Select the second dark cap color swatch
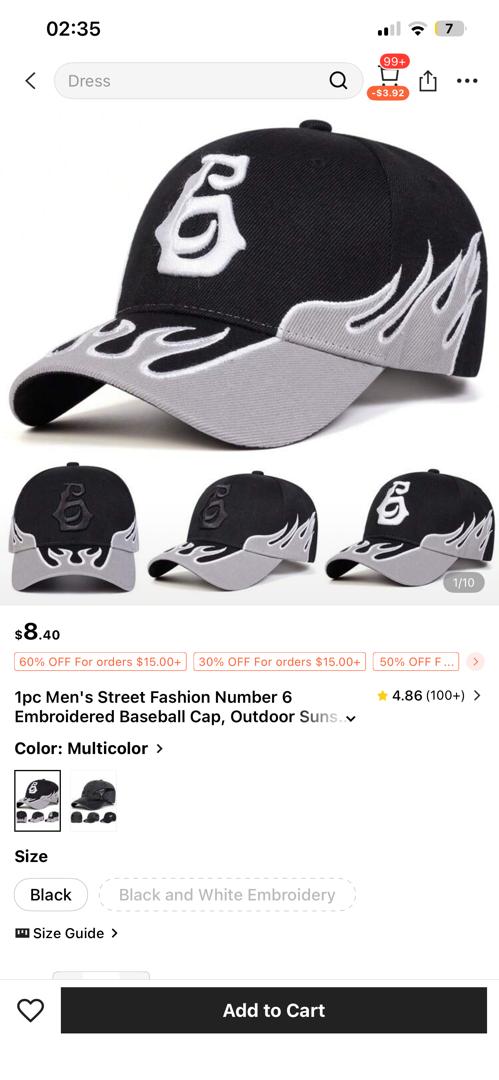 (93, 800)
